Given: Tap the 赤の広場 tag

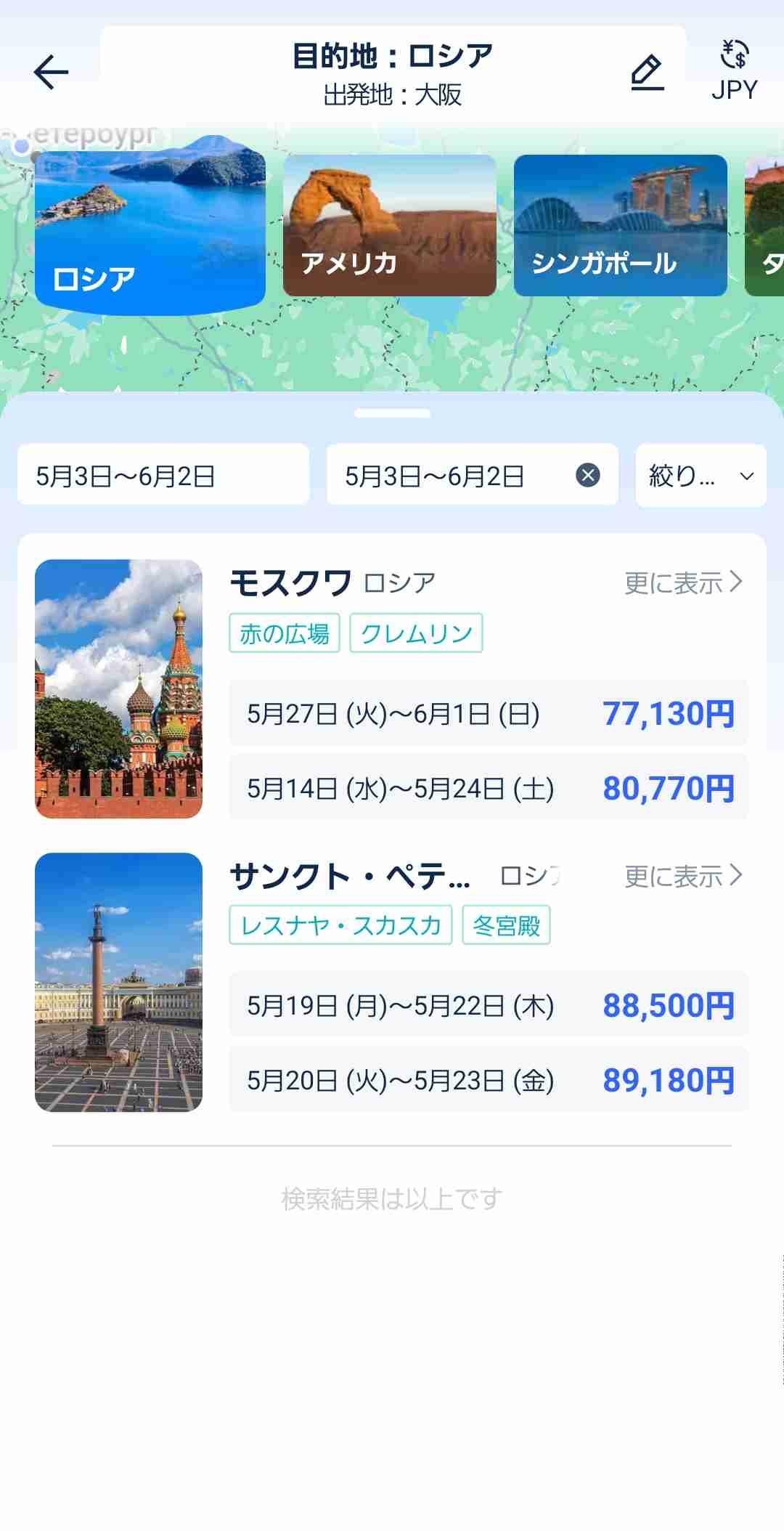Looking at the screenshot, I should point(285,633).
